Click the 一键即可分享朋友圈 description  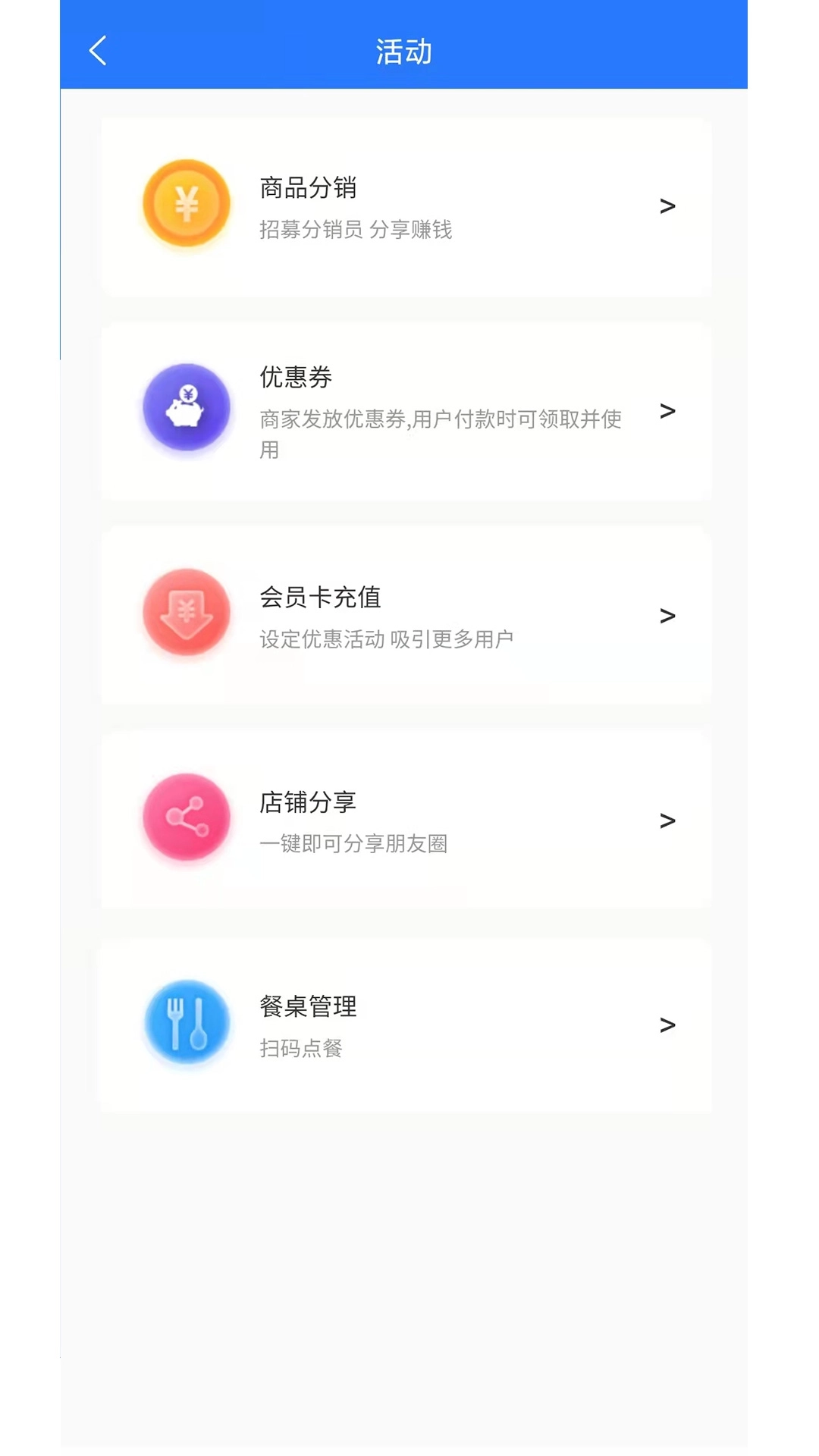click(353, 843)
